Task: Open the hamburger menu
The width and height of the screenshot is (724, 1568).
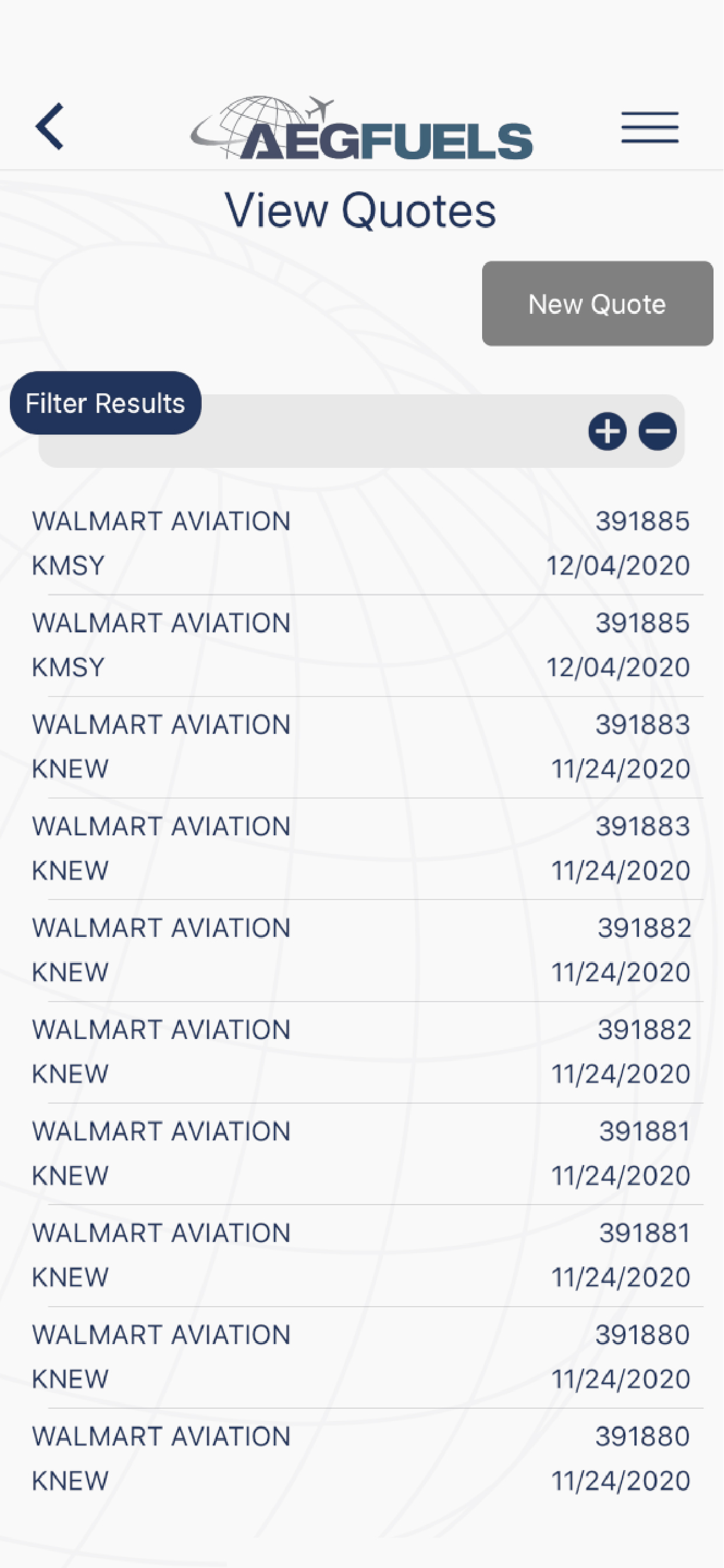Action: [x=650, y=127]
